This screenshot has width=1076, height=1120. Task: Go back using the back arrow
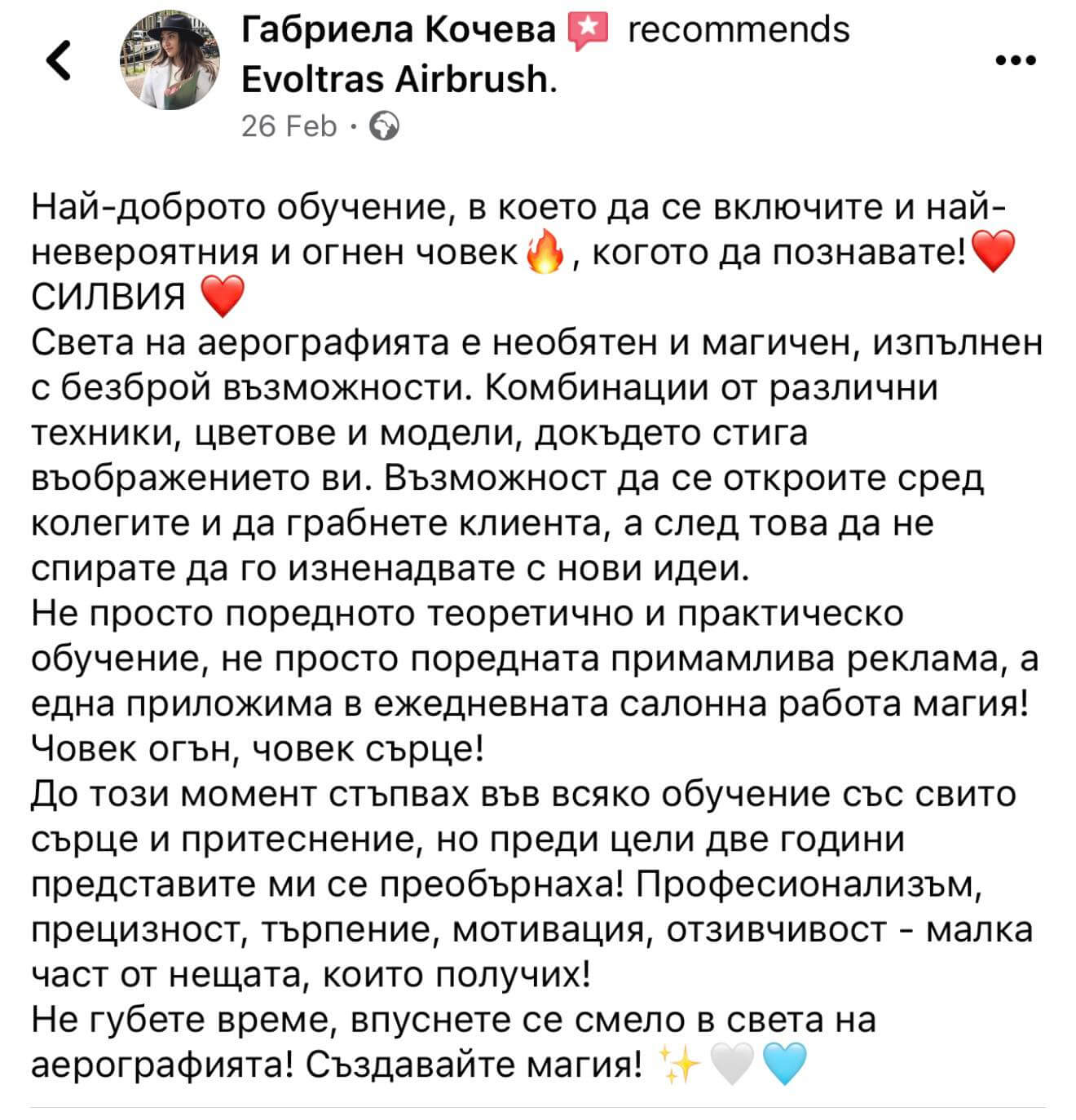[x=59, y=61]
